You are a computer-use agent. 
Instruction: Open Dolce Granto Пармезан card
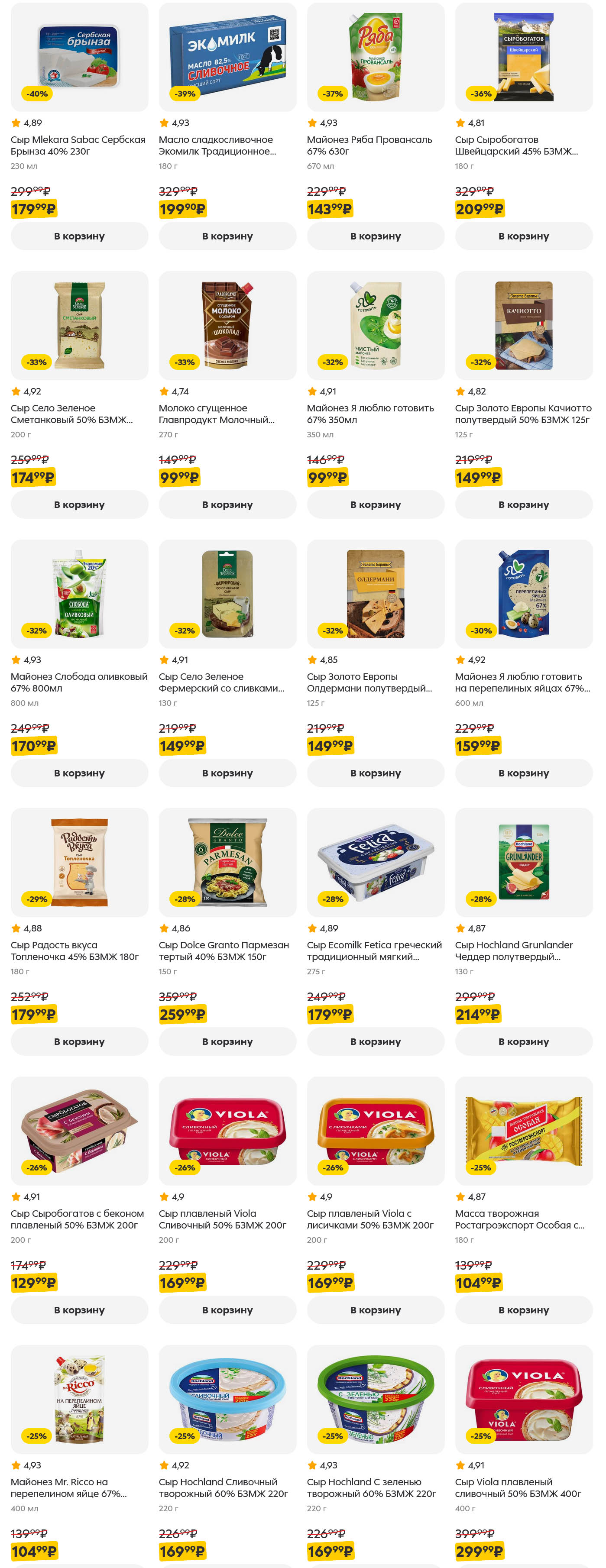click(227, 863)
